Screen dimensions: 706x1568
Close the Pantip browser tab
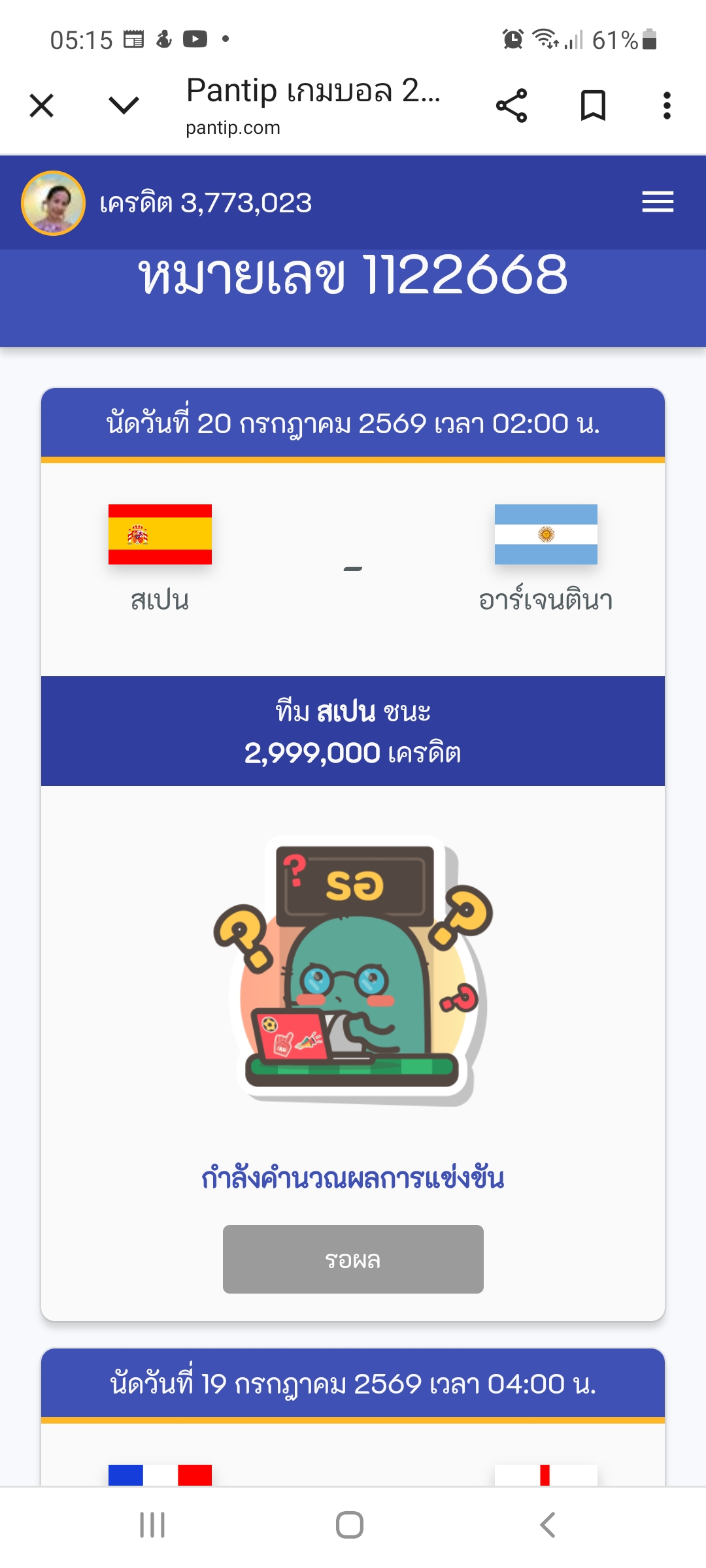[42, 105]
